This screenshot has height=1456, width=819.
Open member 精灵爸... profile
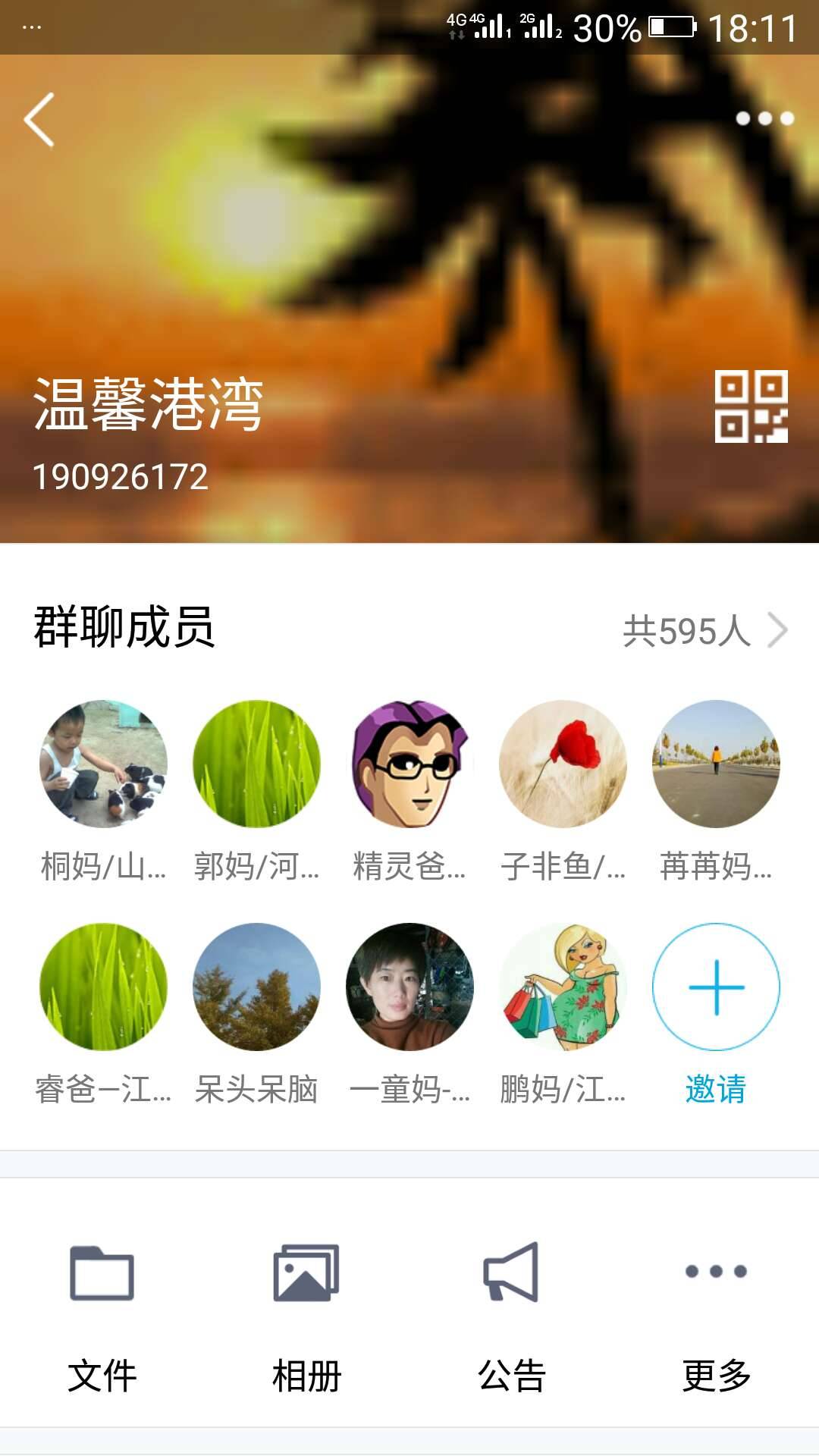coord(409,764)
